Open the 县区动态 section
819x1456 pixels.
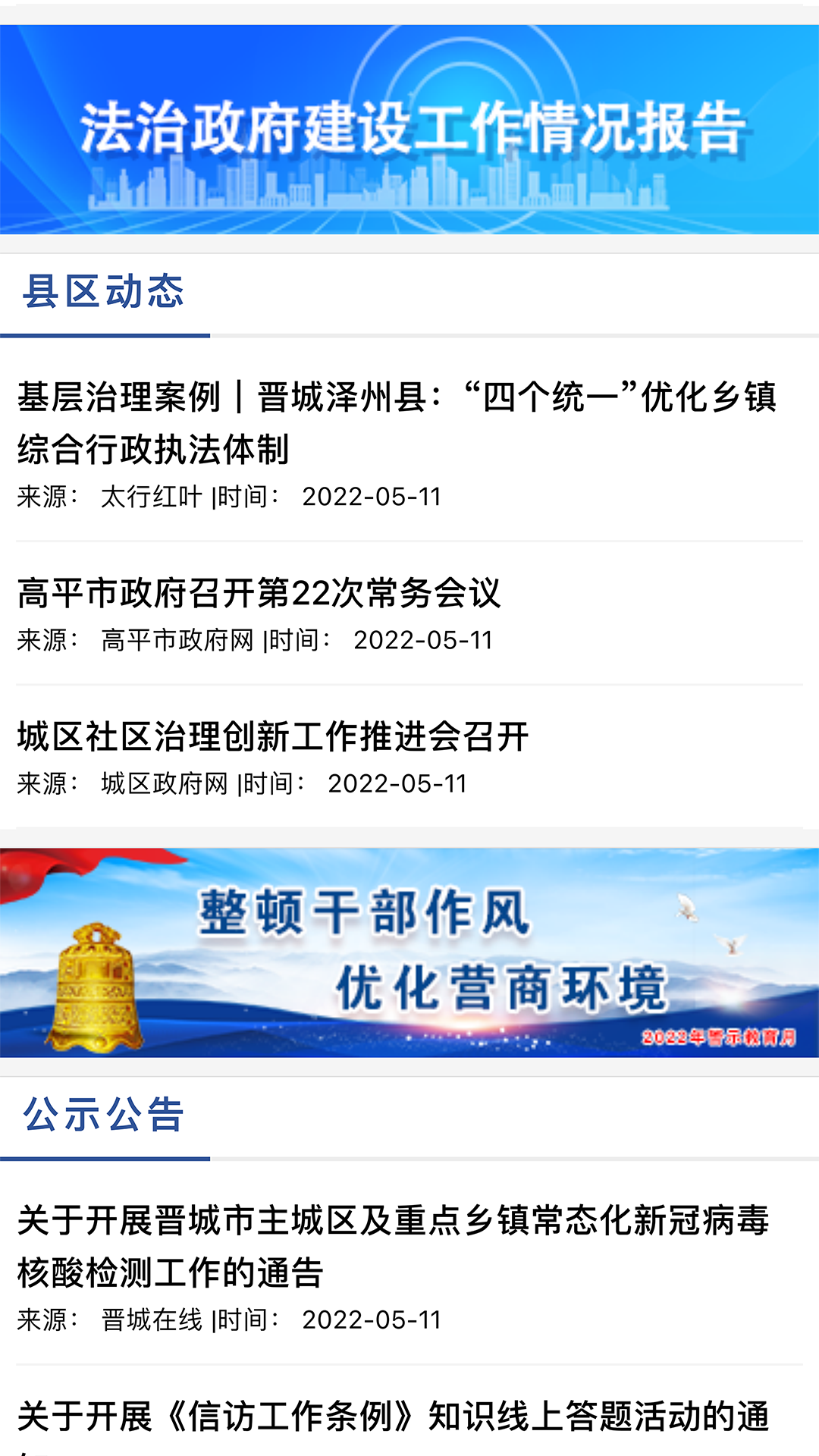click(104, 292)
